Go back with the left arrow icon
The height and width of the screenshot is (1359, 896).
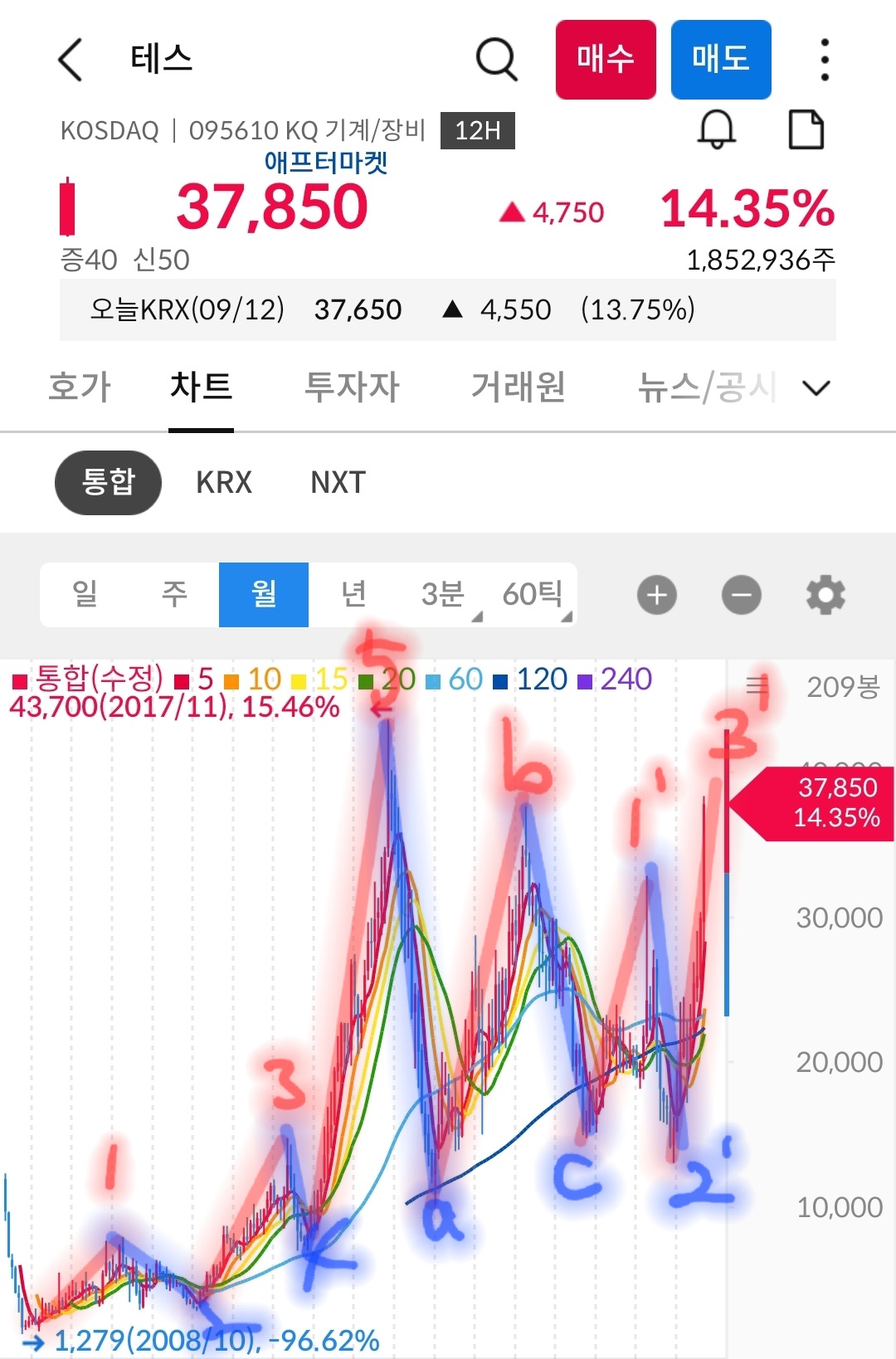pos(71,61)
